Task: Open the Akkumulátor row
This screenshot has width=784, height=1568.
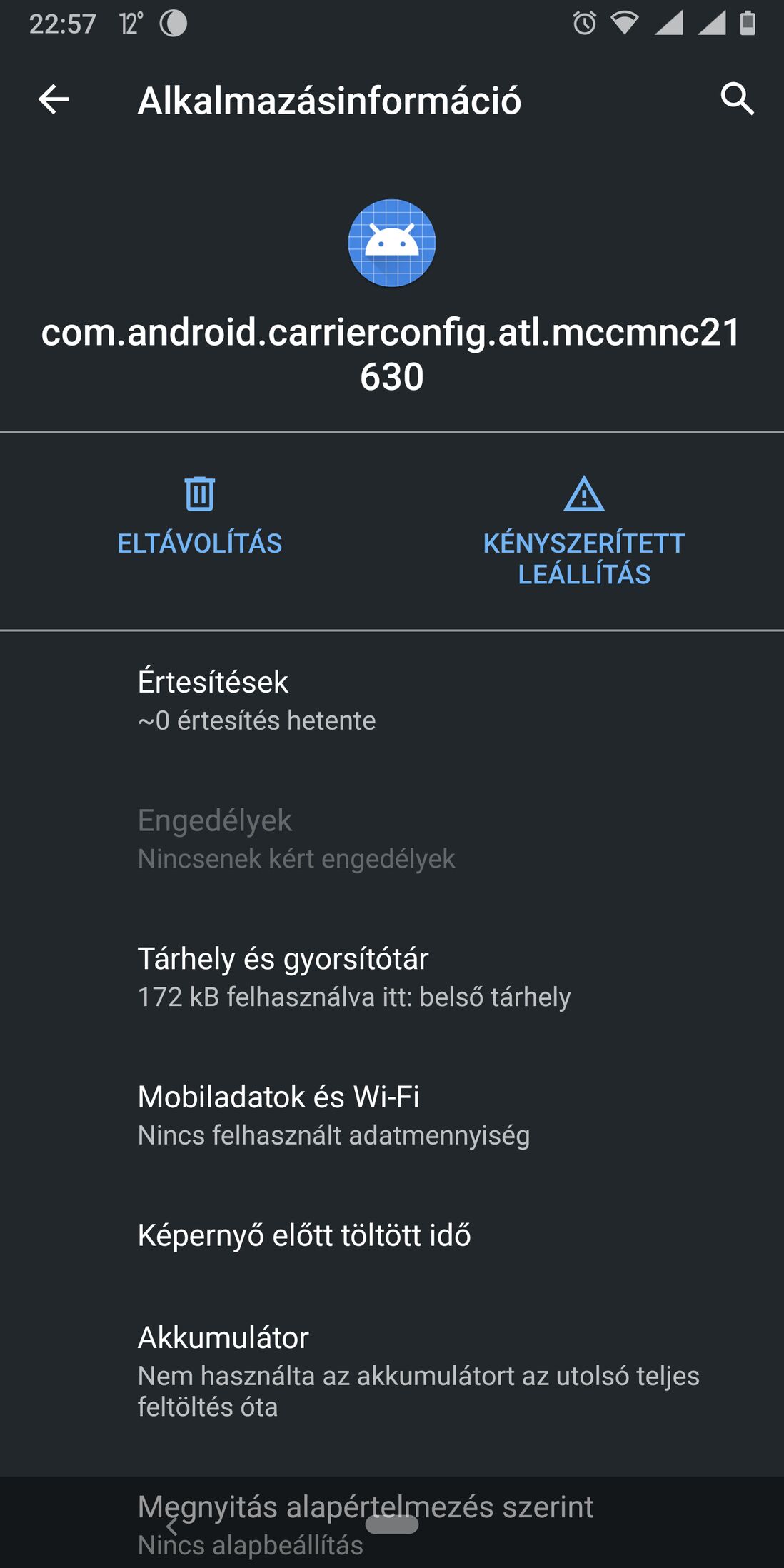Action: pyautogui.click(x=392, y=1371)
